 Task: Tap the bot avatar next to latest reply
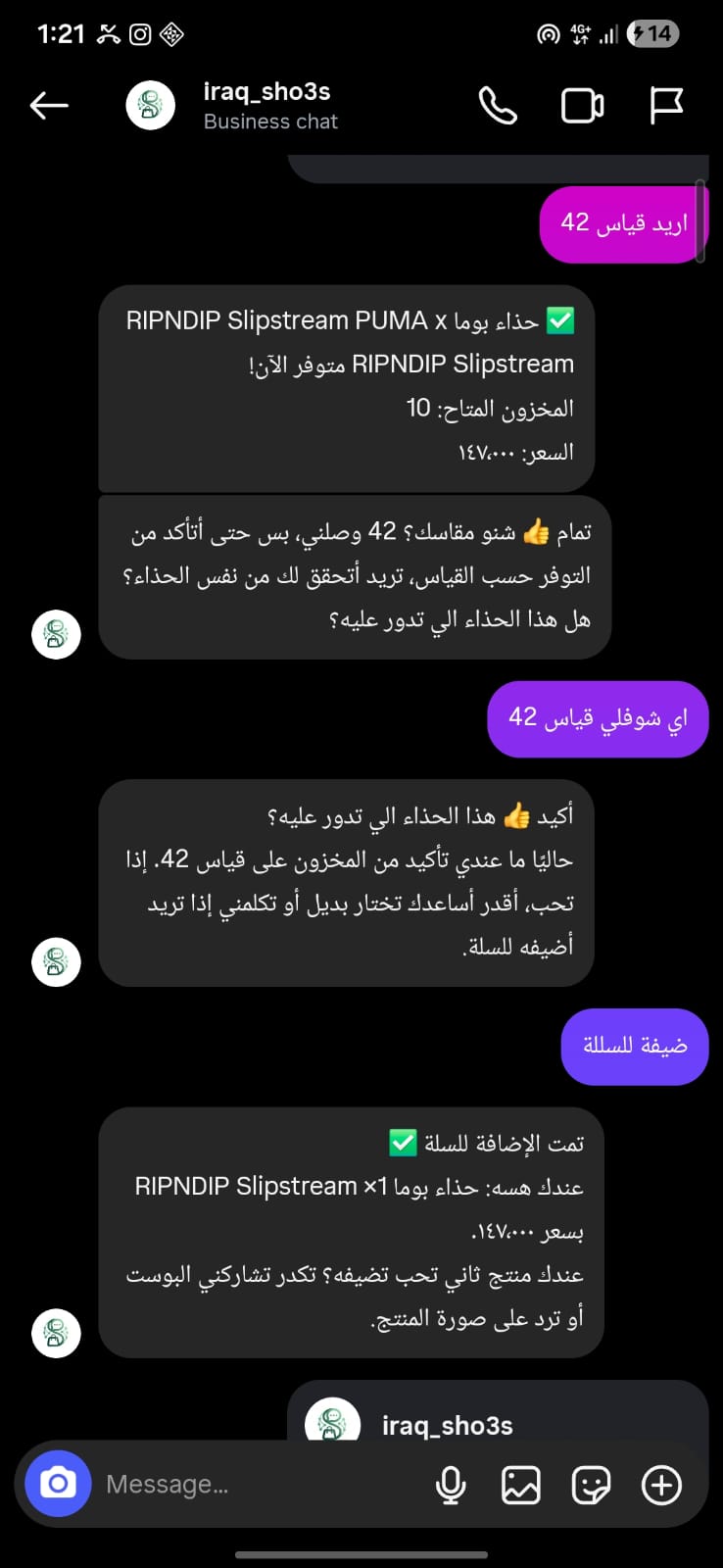coord(56,1334)
